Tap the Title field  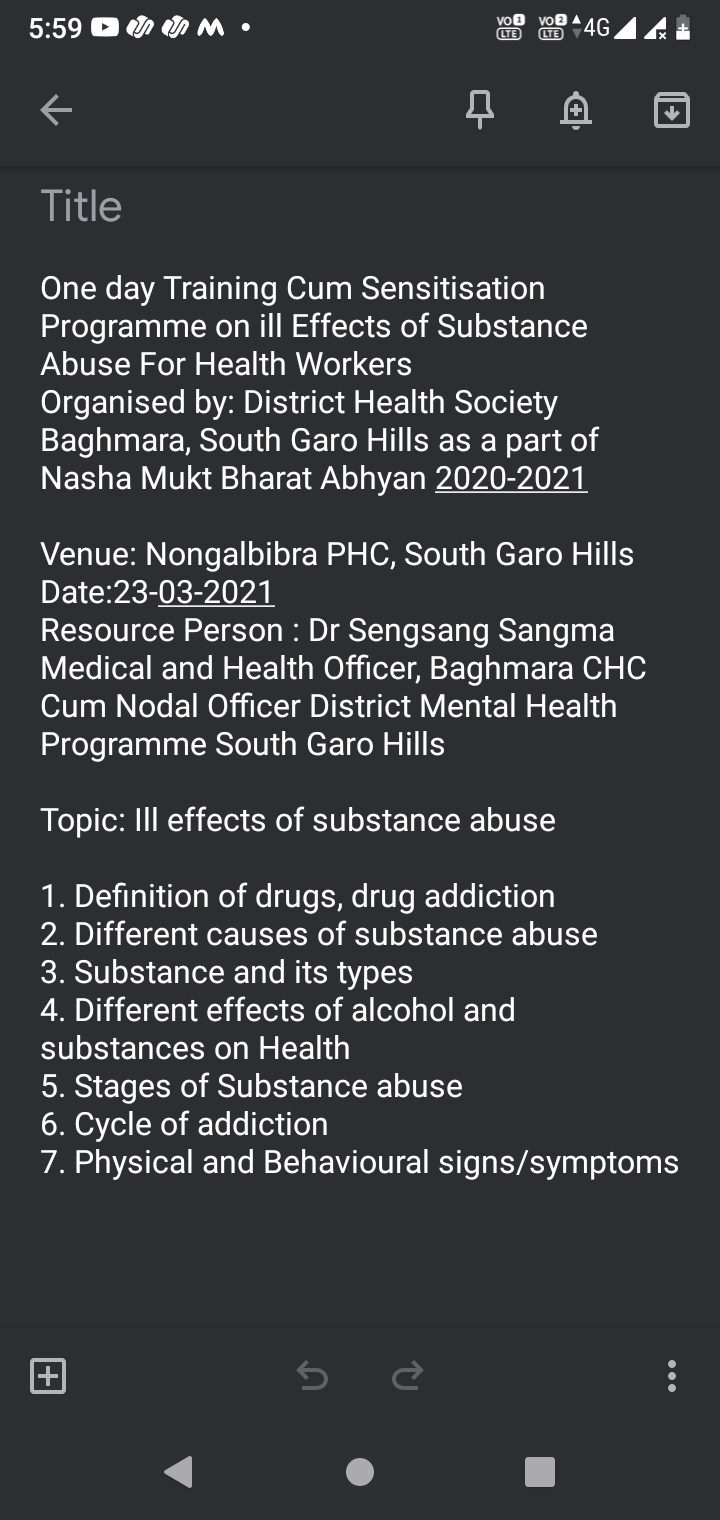click(360, 206)
